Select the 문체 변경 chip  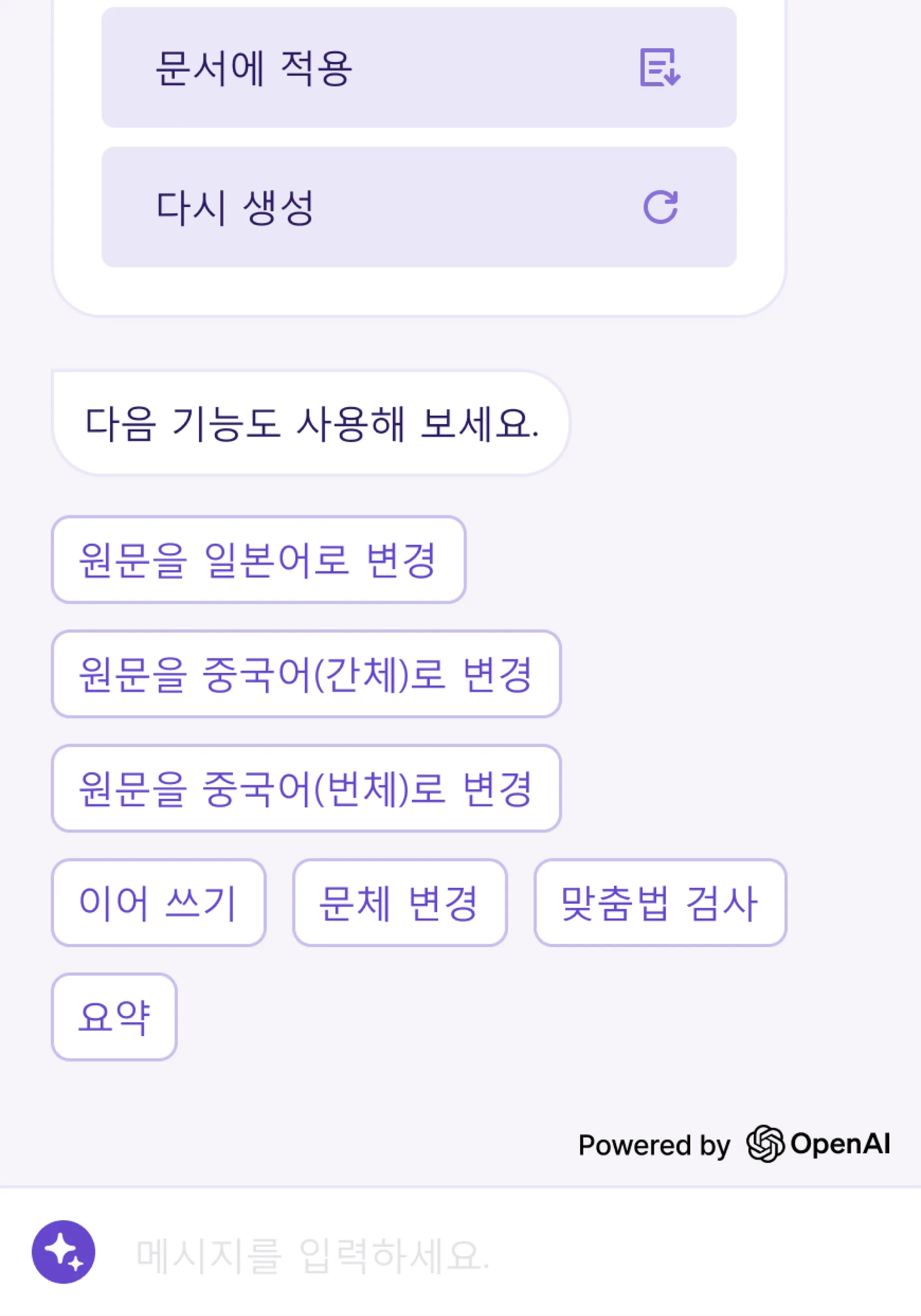coord(399,903)
